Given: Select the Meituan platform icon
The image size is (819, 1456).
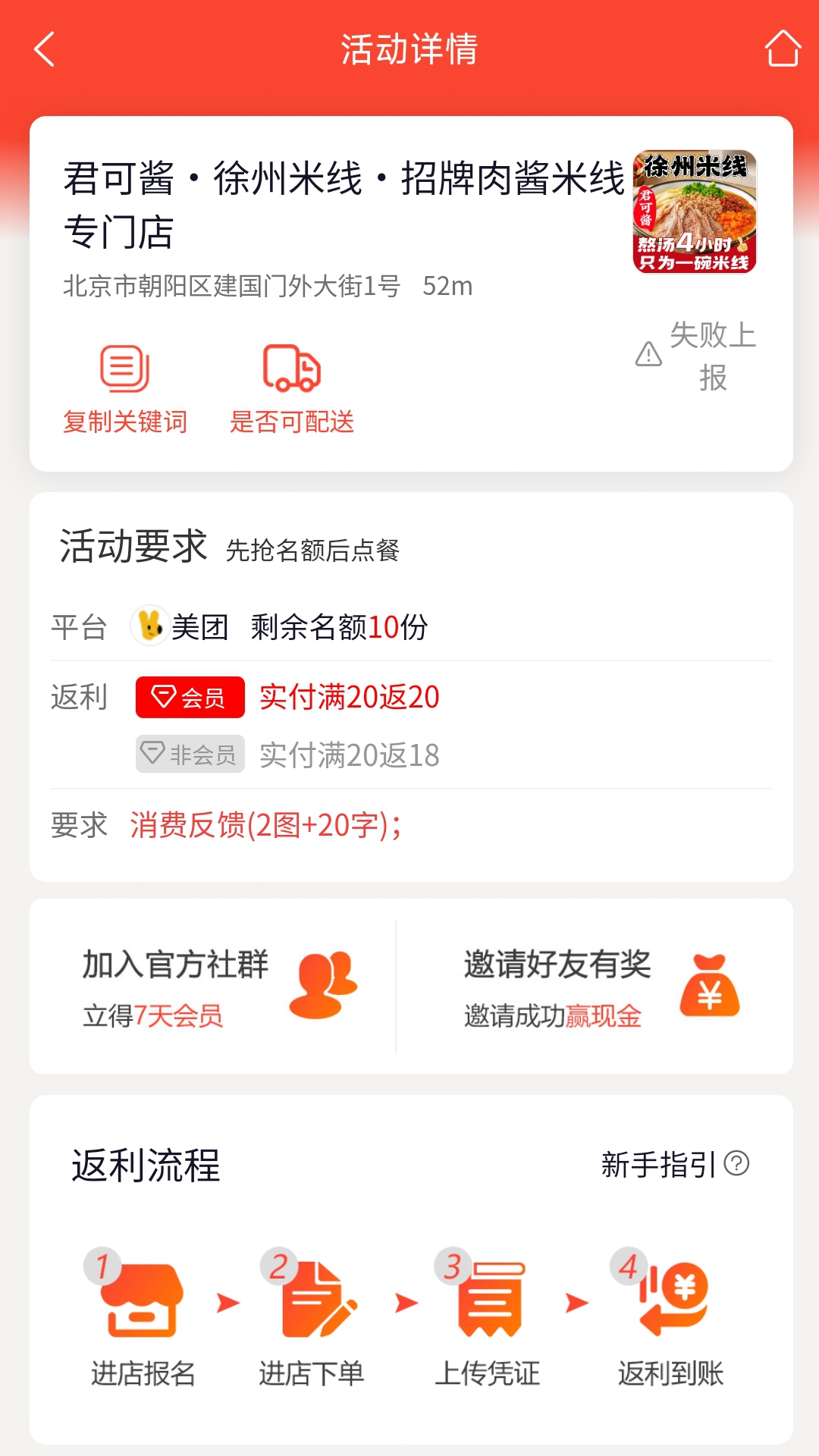Looking at the screenshot, I should click(x=150, y=626).
